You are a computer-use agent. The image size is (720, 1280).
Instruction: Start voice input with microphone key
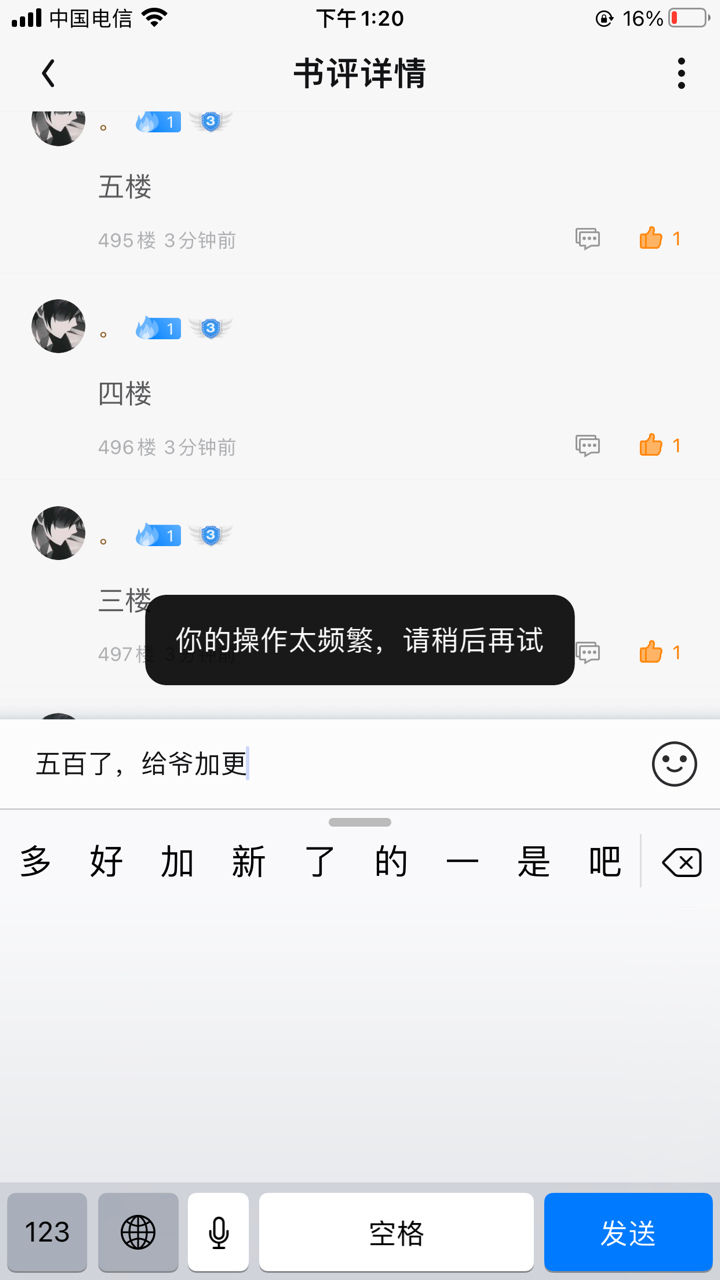[218, 1232]
